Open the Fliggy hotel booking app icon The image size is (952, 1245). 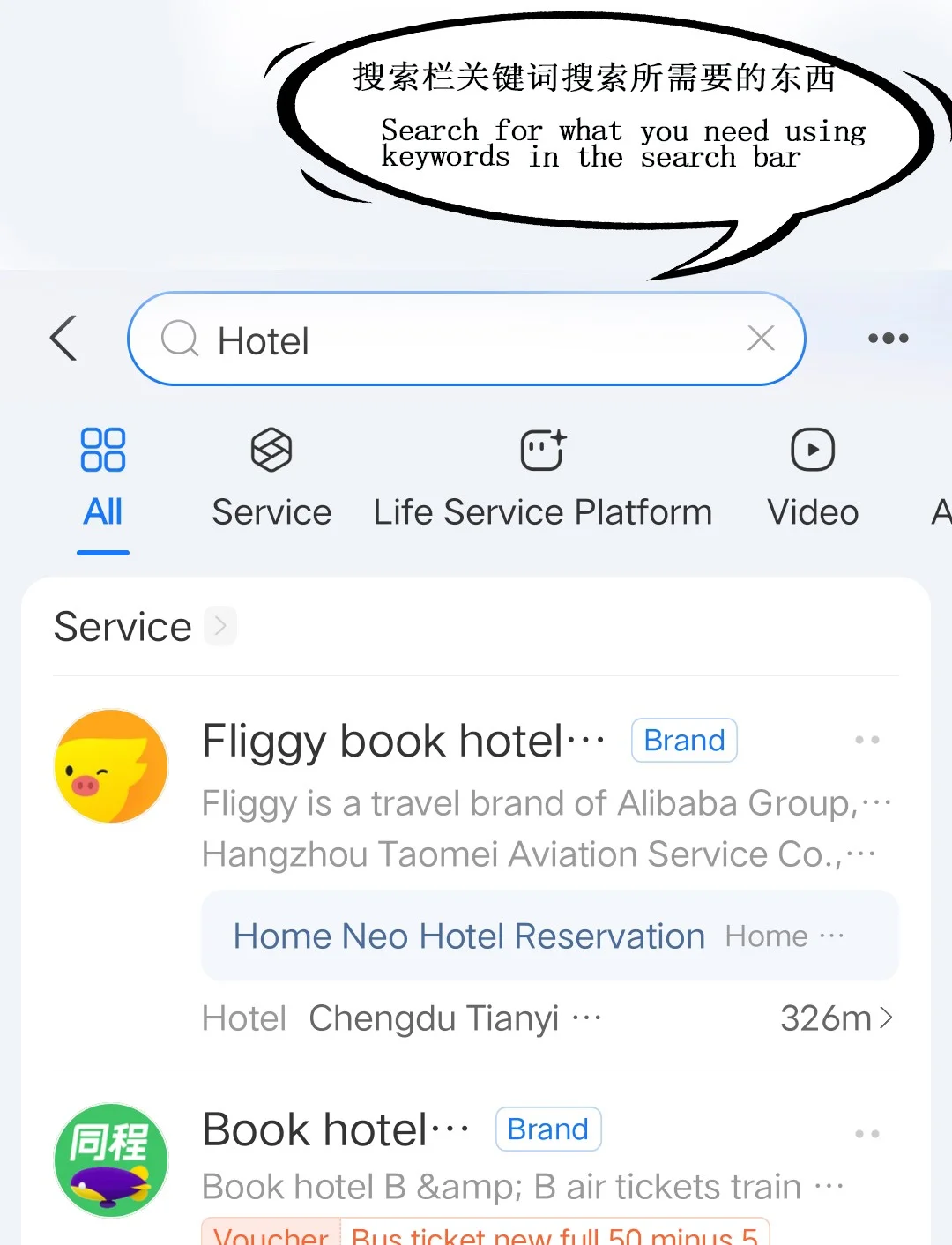point(111,764)
